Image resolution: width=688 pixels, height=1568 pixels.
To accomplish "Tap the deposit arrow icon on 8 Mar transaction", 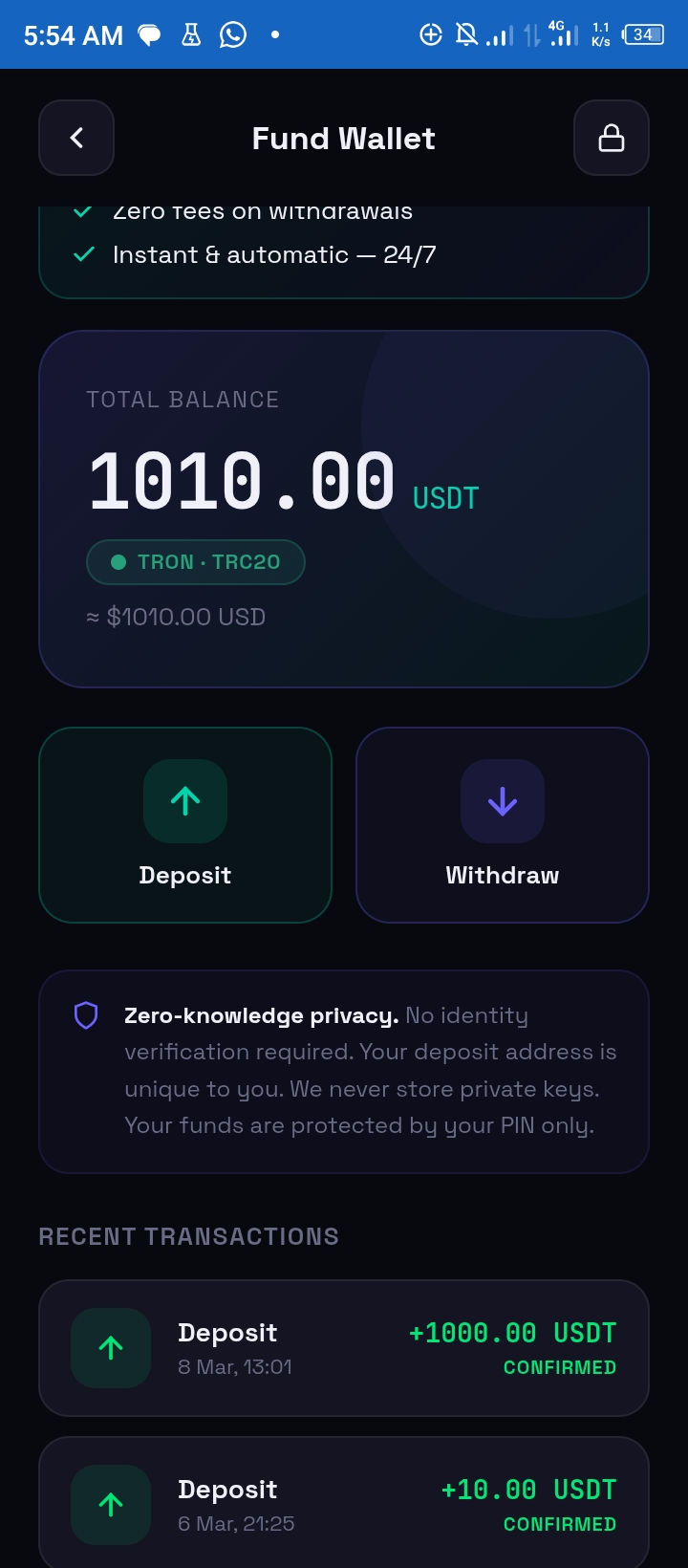I will 110,1348.
